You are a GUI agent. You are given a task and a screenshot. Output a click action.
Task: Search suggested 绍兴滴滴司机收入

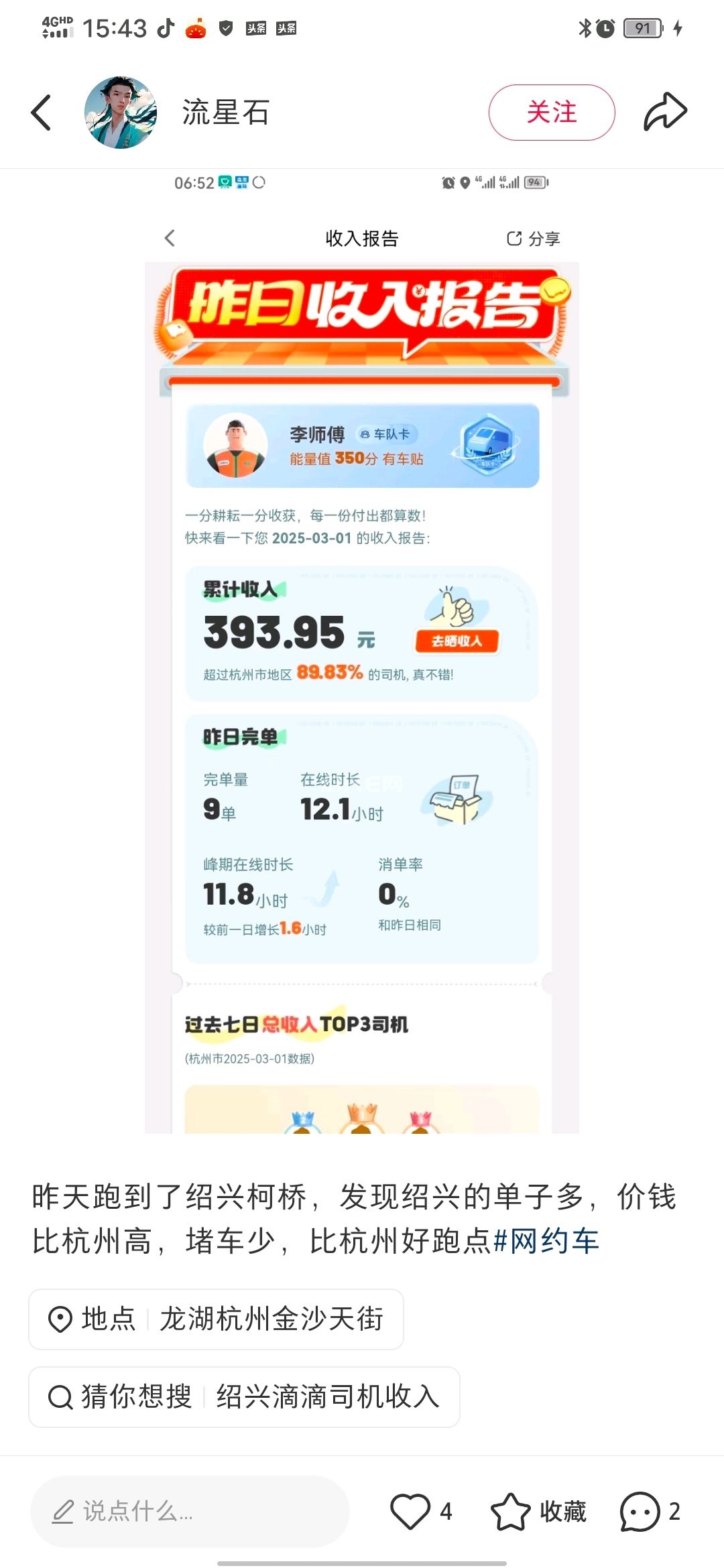click(244, 1397)
